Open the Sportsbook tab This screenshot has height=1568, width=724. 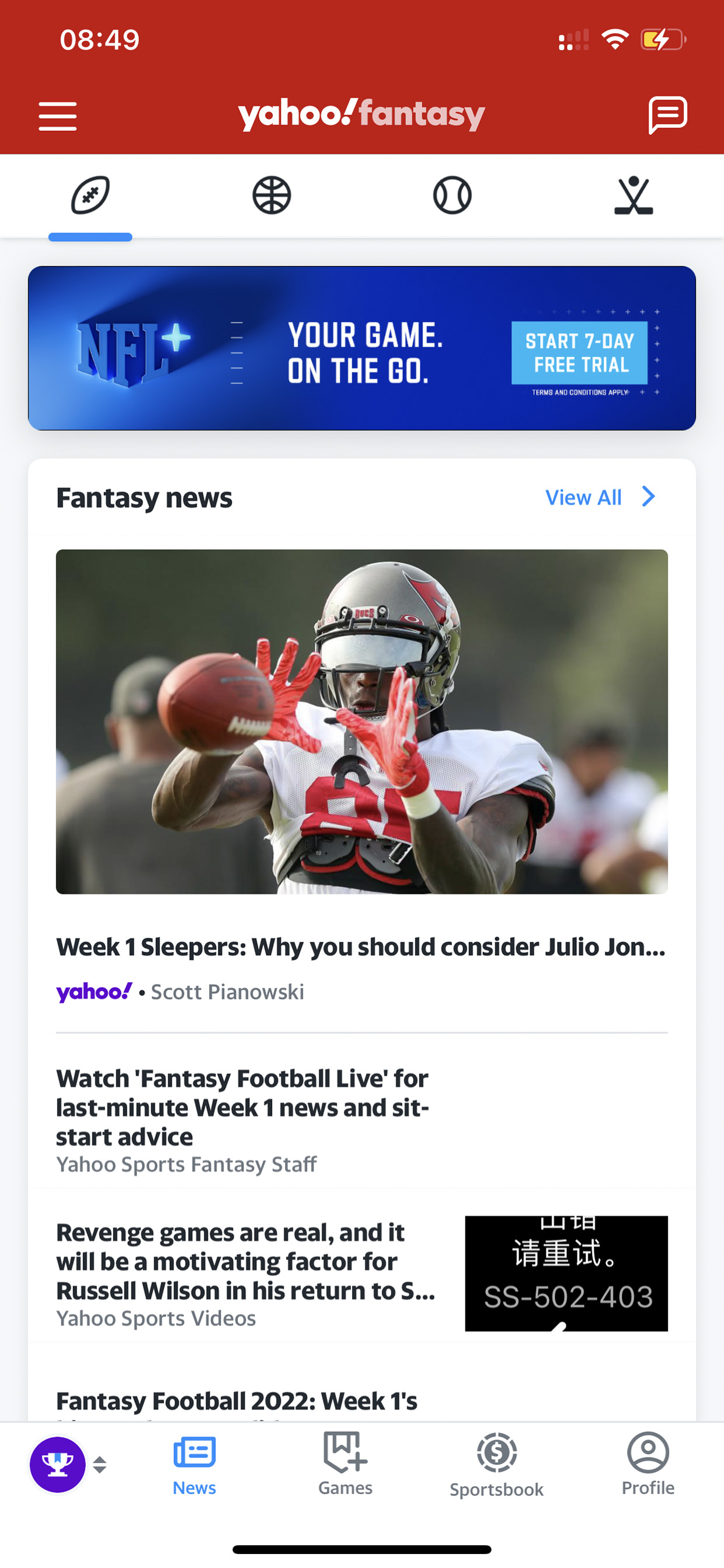coord(496,1466)
